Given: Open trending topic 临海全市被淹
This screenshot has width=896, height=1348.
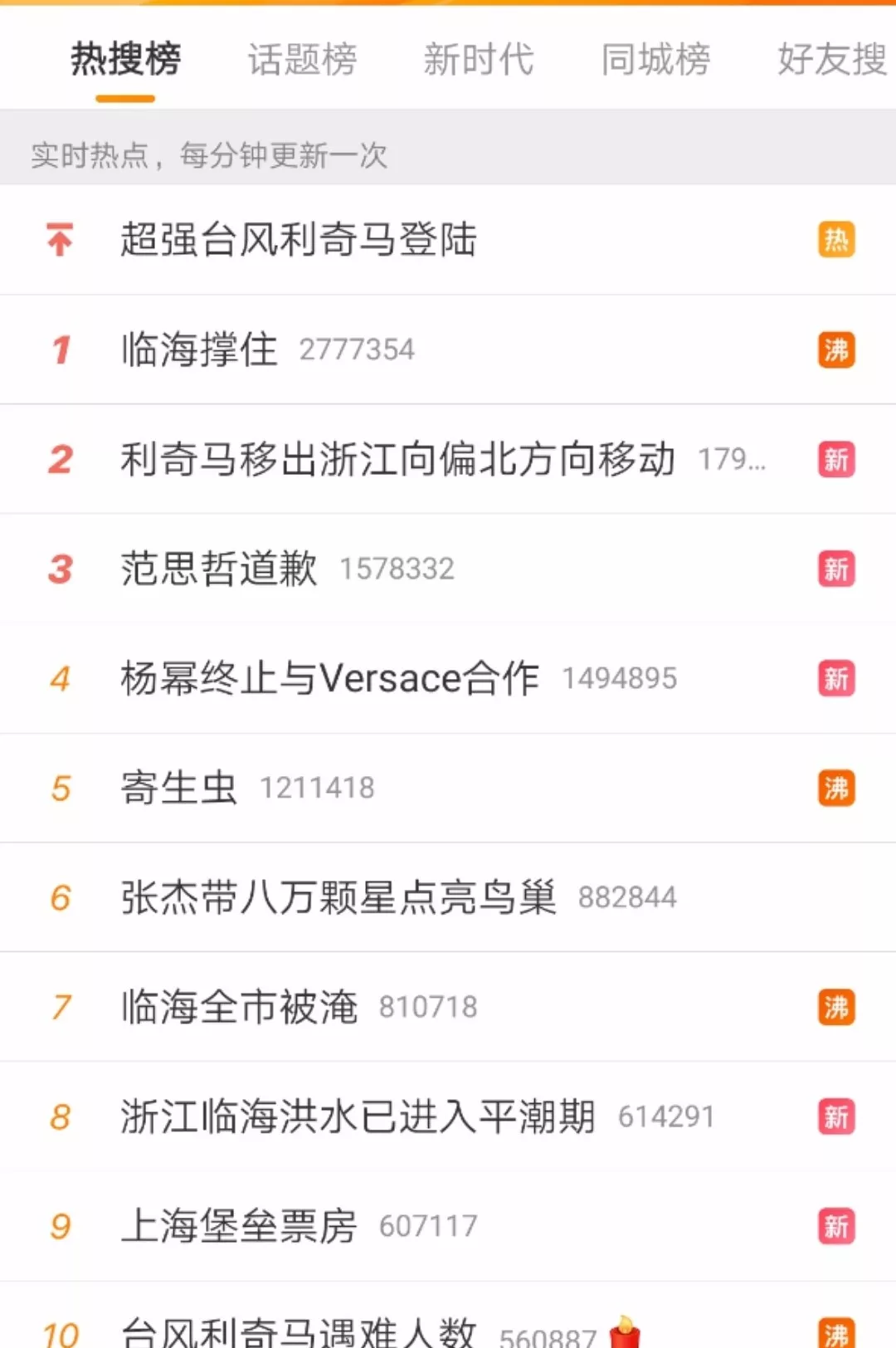Looking at the screenshot, I should (239, 1008).
